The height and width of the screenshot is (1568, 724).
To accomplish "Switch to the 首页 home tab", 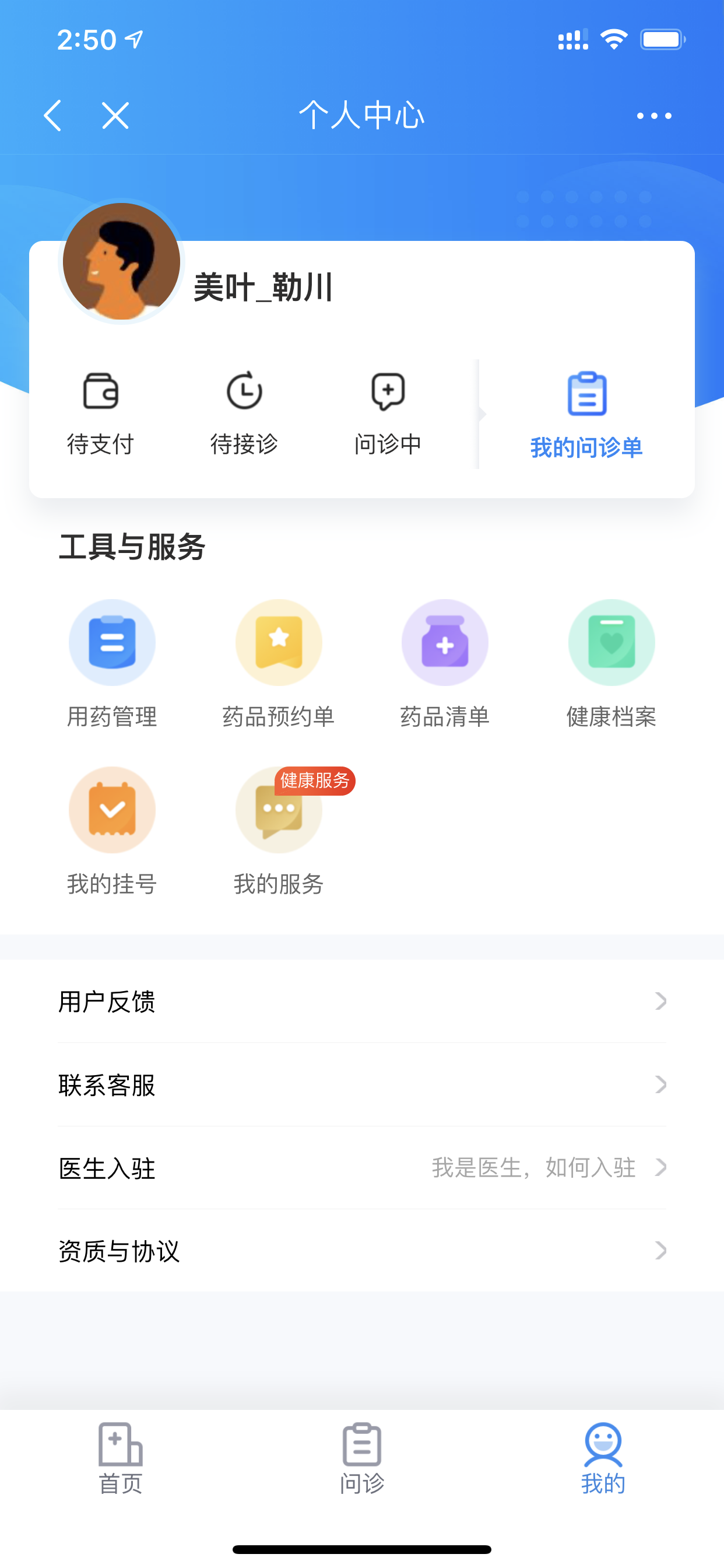I will pyautogui.click(x=121, y=1458).
